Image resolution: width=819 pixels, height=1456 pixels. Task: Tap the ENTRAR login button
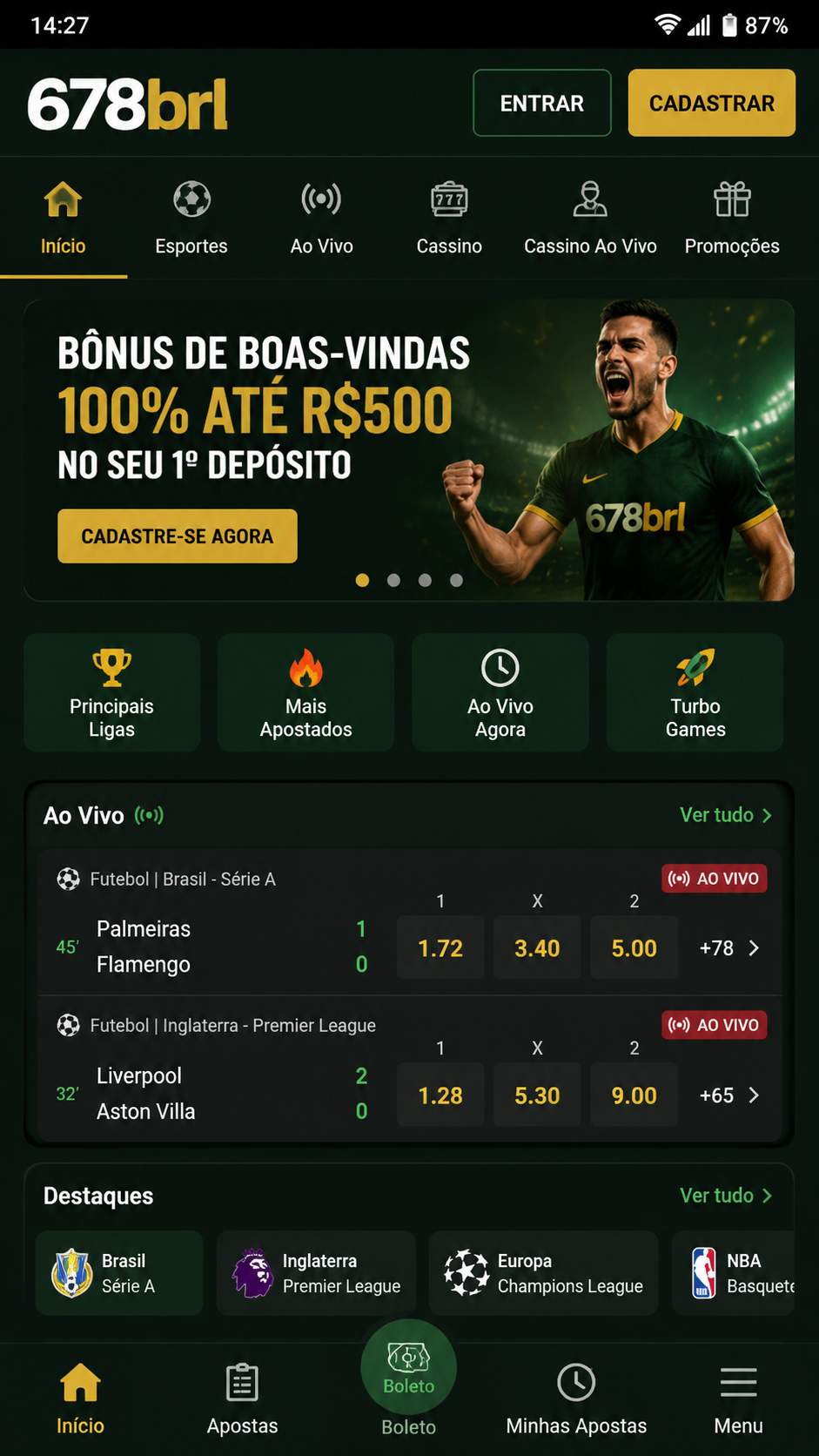(x=541, y=103)
